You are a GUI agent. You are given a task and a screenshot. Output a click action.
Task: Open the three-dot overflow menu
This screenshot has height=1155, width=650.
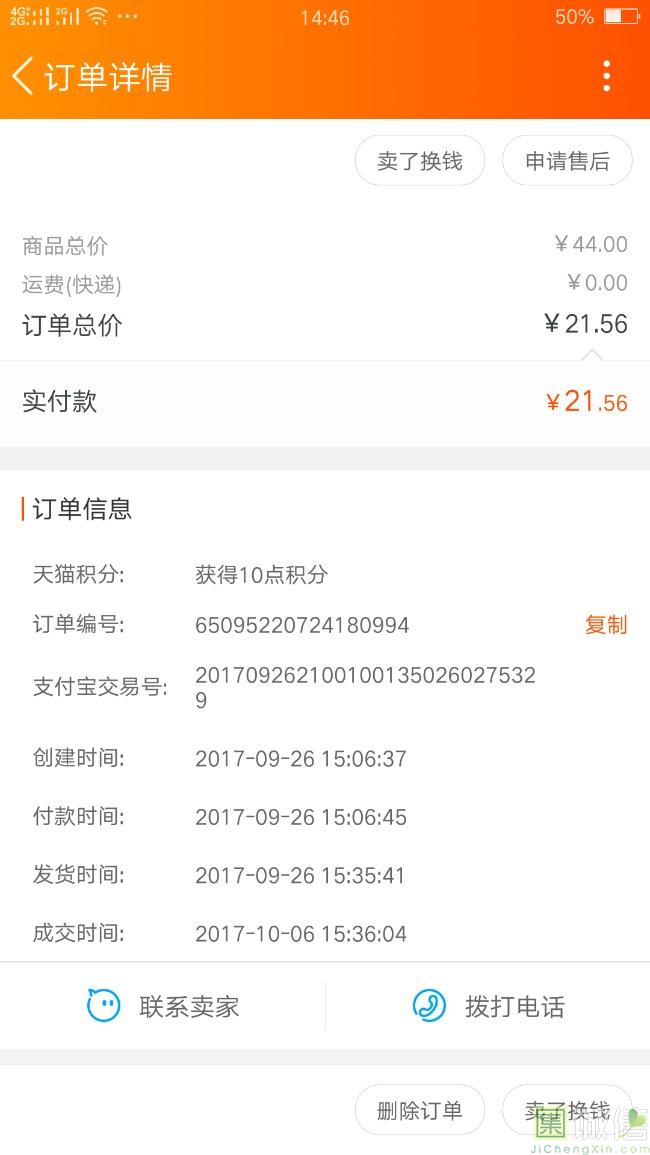(606, 76)
